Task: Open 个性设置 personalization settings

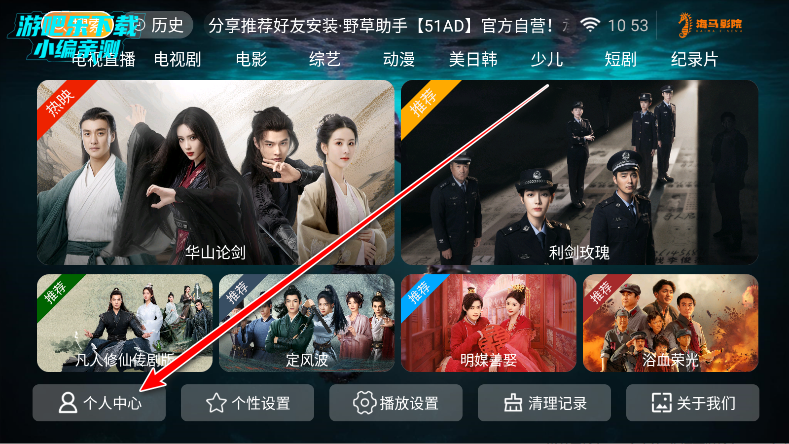Action: (247, 403)
